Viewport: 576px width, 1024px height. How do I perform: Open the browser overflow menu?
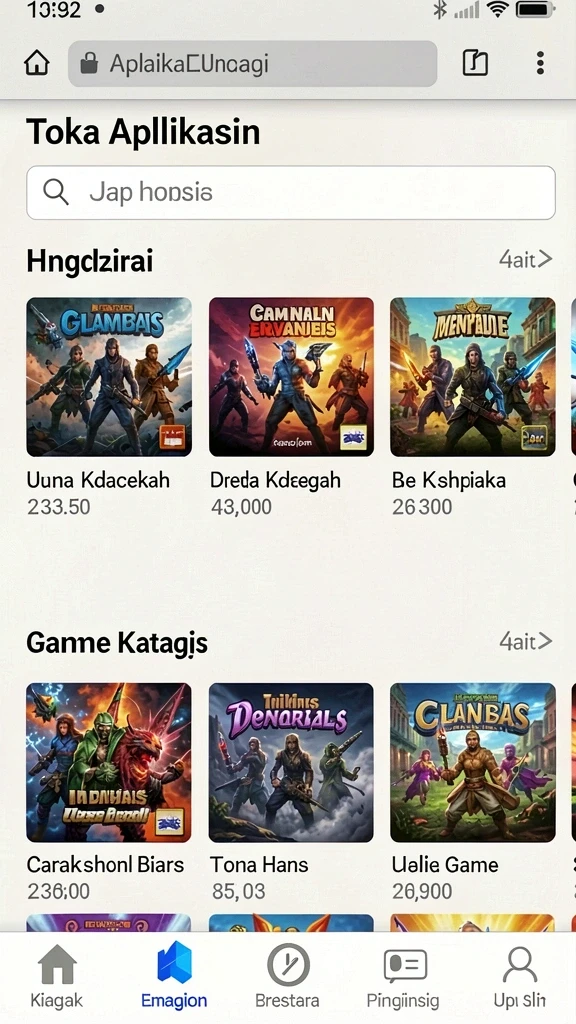[540, 63]
